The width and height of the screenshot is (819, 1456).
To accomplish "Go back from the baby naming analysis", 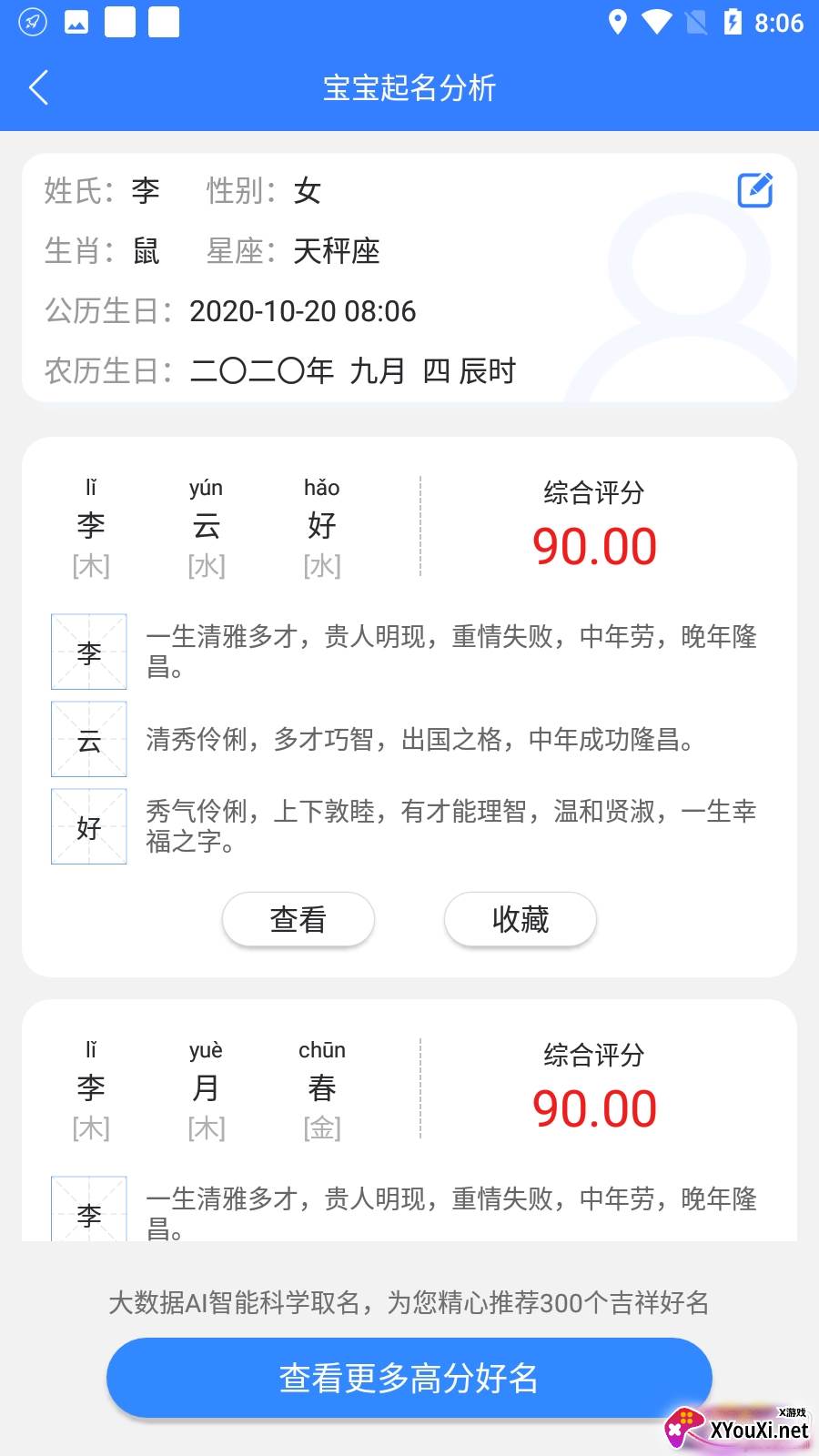I will (x=39, y=88).
